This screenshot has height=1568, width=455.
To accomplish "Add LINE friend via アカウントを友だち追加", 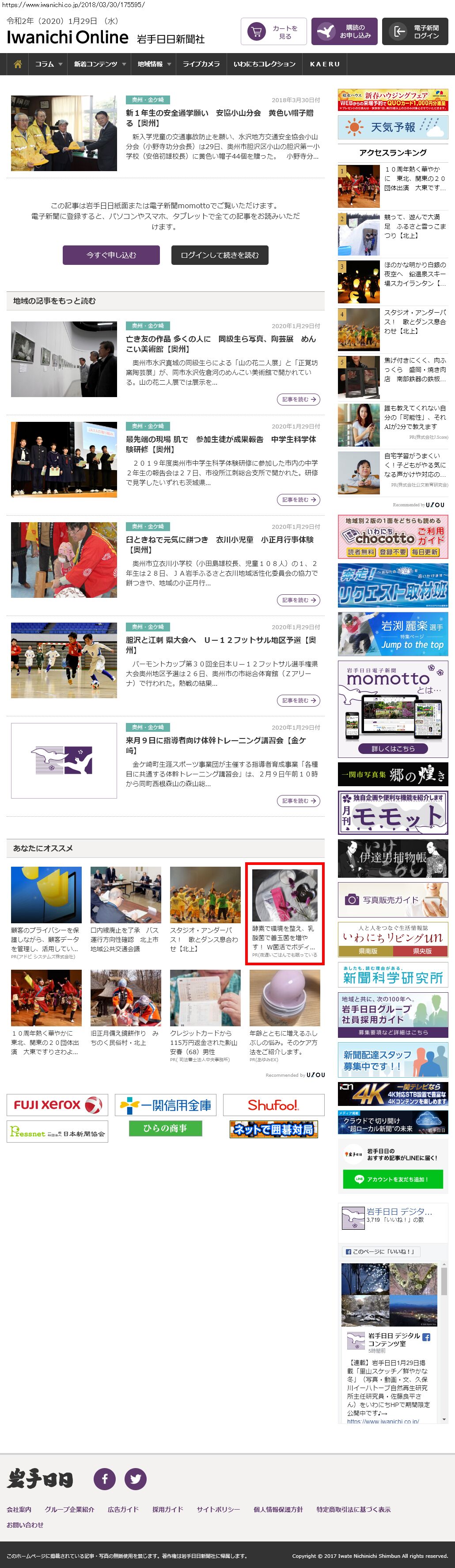I will 393,1179.
